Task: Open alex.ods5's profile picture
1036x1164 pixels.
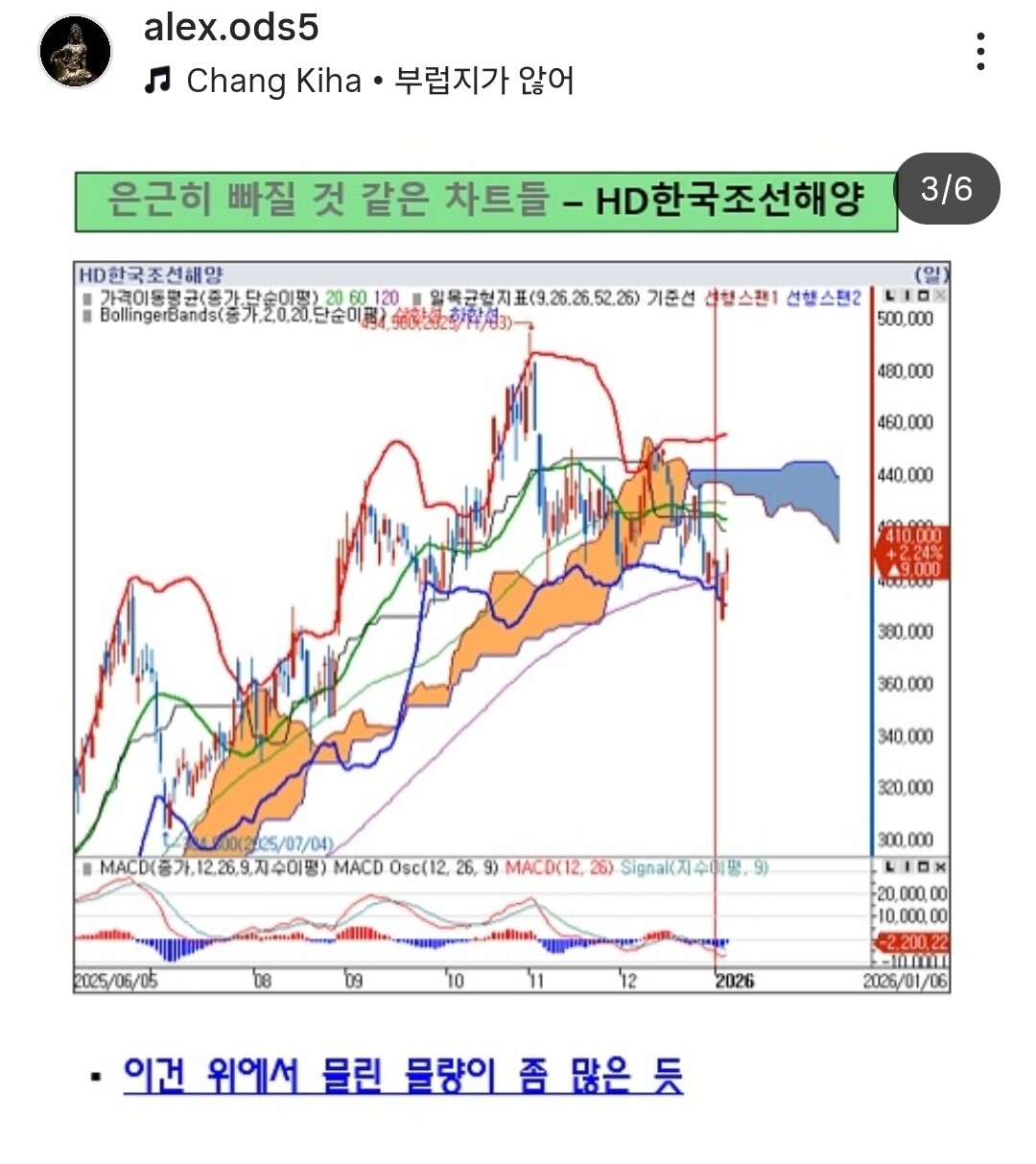Action: (75, 52)
